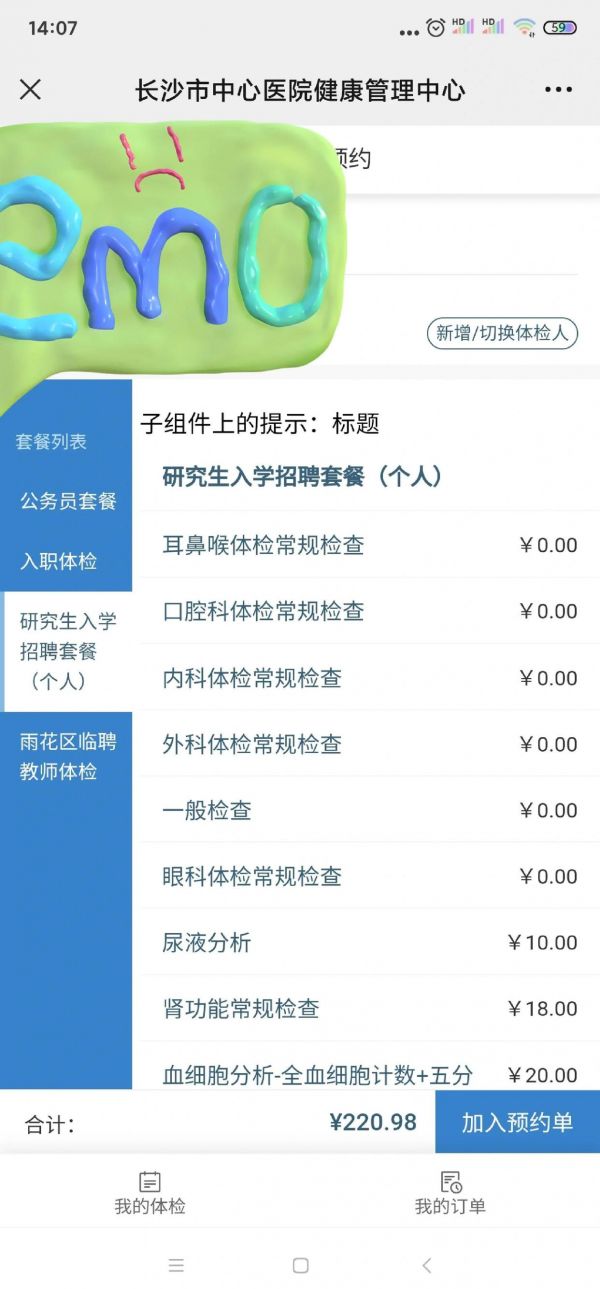Tap the system home button
600x1289 pixels.
(x=300, y=1265)
